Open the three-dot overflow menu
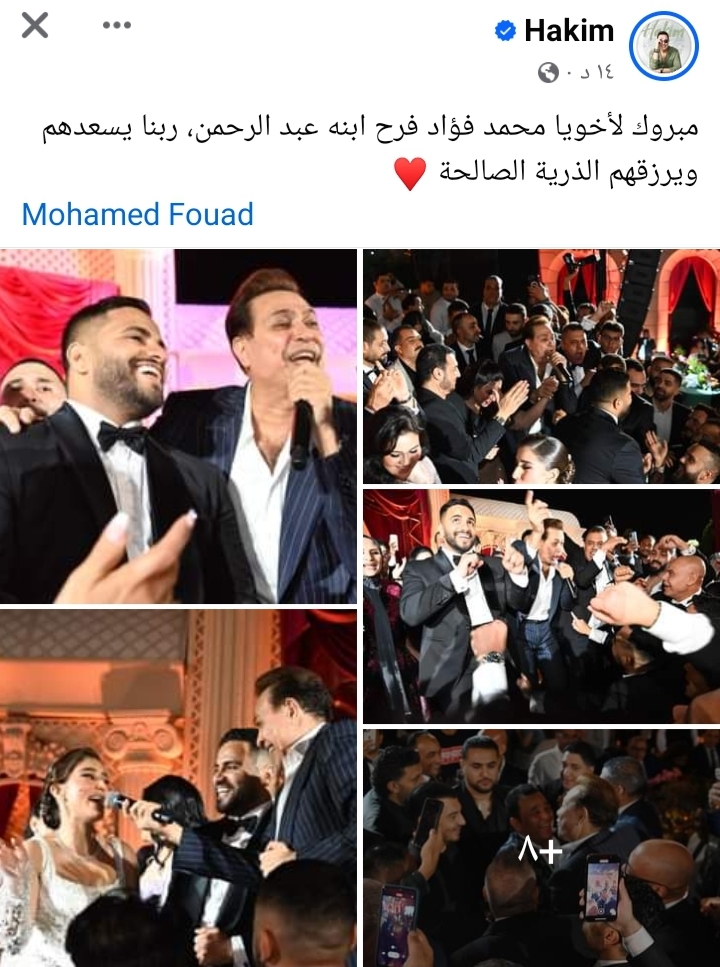 (x=117, y=26)
